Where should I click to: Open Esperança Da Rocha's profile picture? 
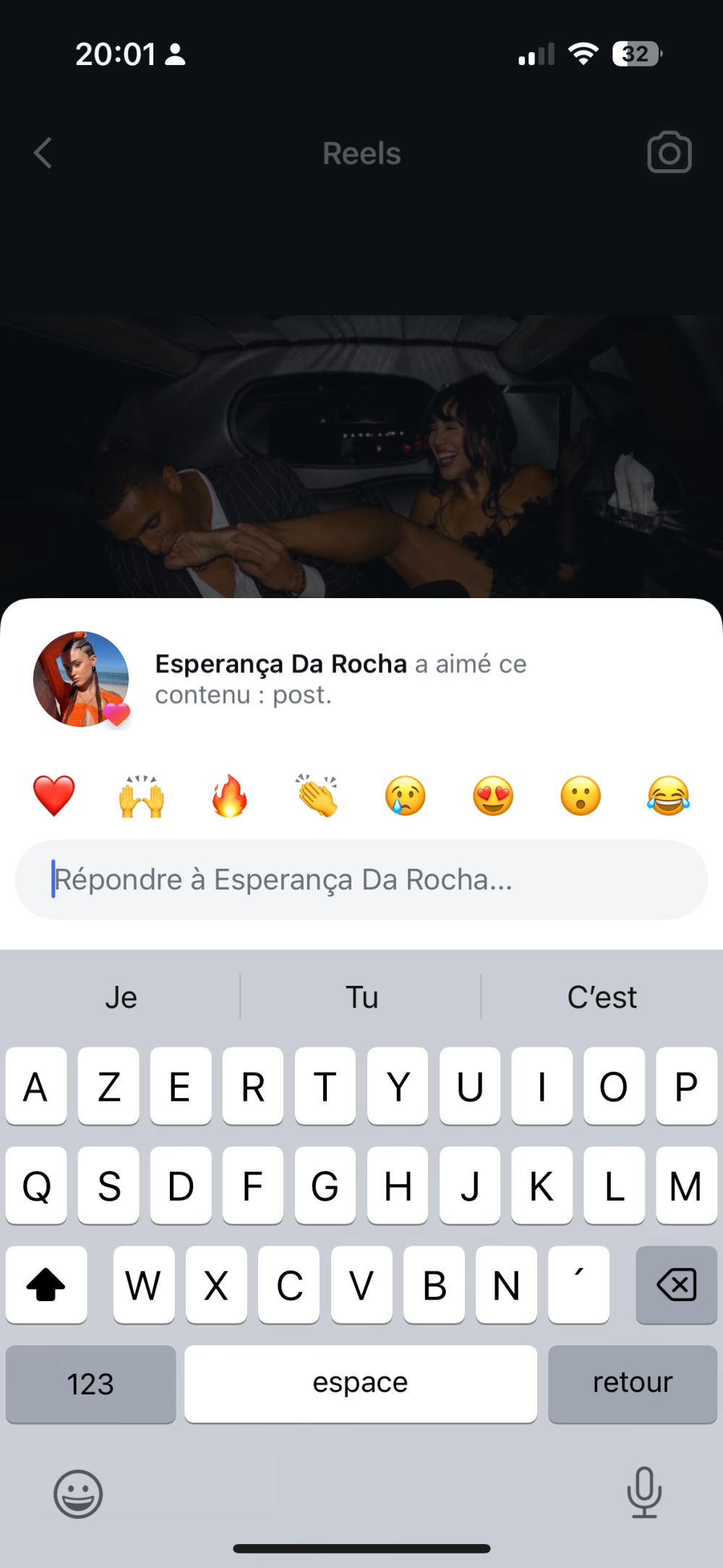[x=81, y=679]
